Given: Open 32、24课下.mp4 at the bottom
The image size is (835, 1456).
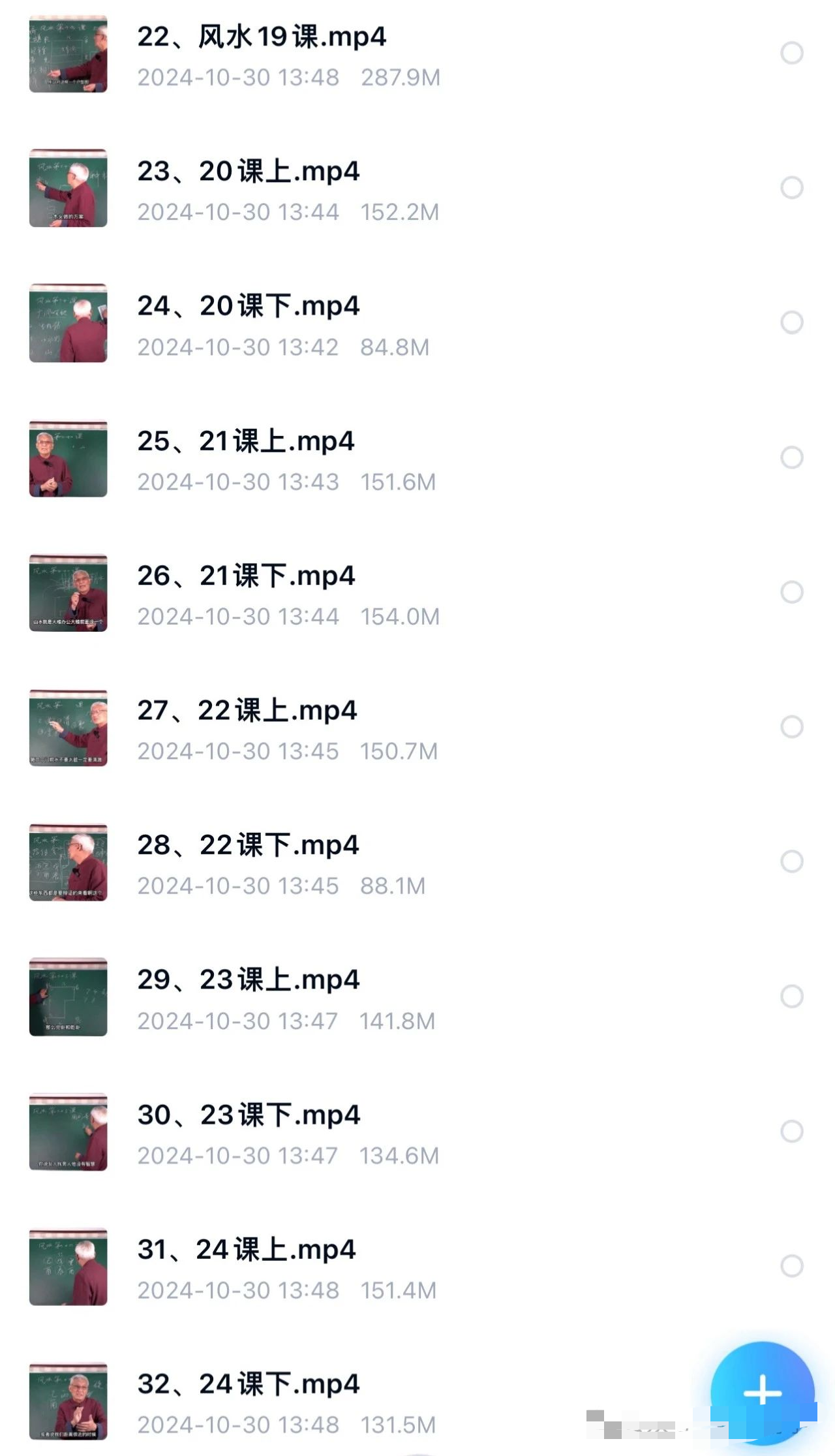Looking at the screenshot, I should point(248,1384).
